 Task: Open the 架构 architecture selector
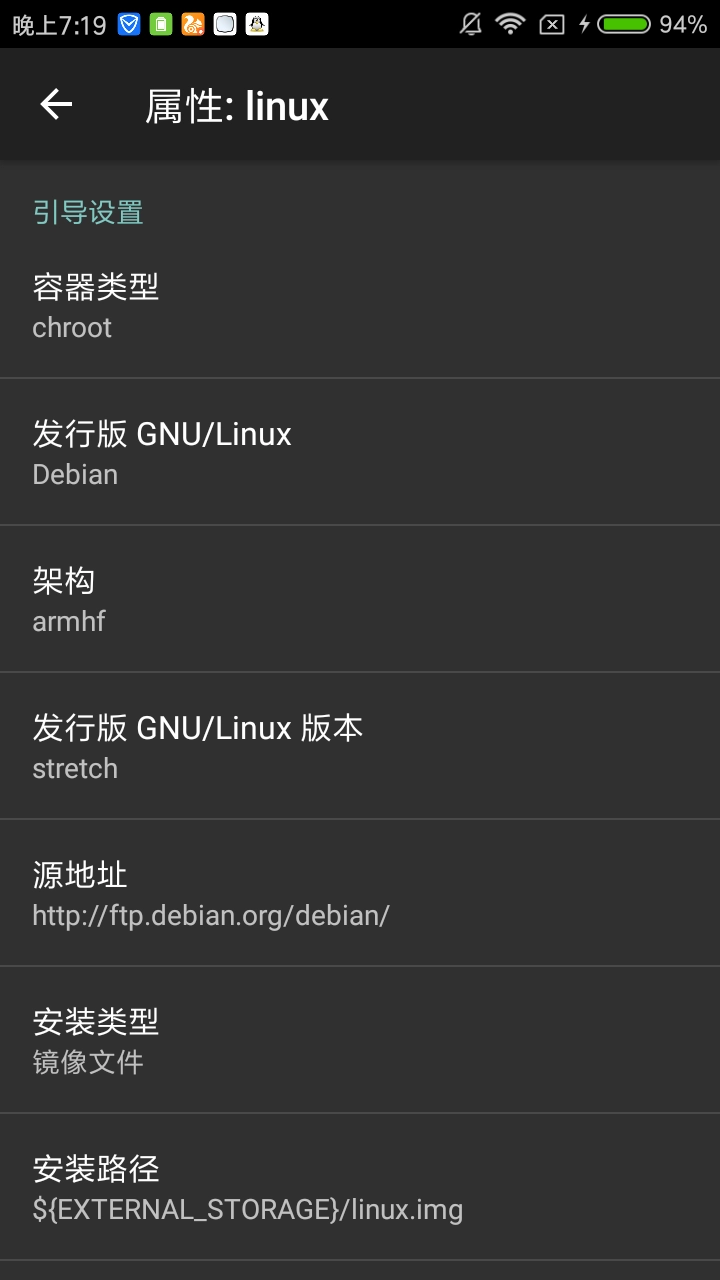(x=360, y=598)
